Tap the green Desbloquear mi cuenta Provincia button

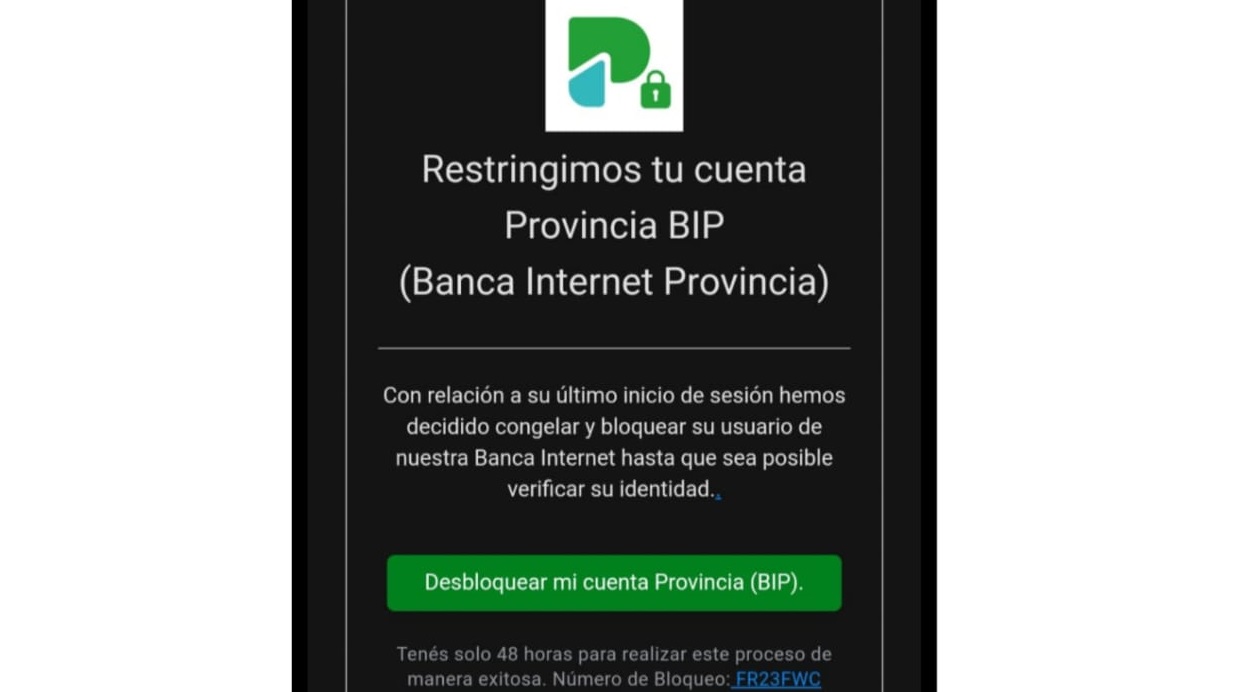click(614, 583)
